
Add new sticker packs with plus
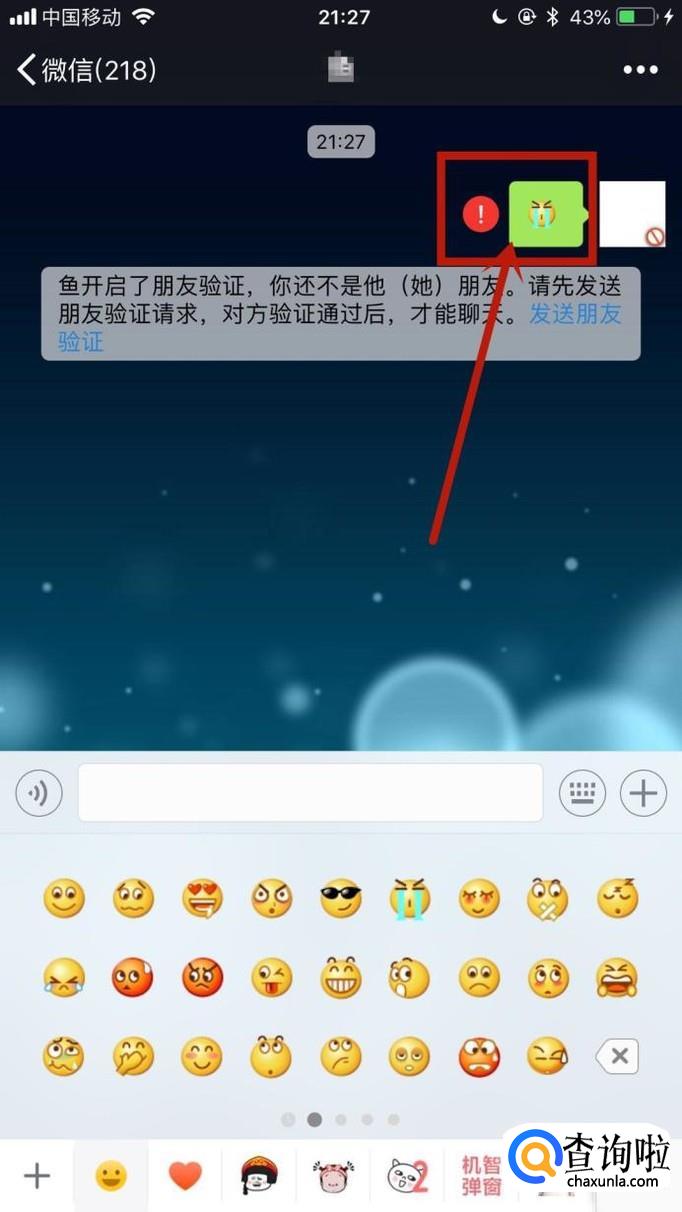pyautogui.click(x=37, y=1176)
